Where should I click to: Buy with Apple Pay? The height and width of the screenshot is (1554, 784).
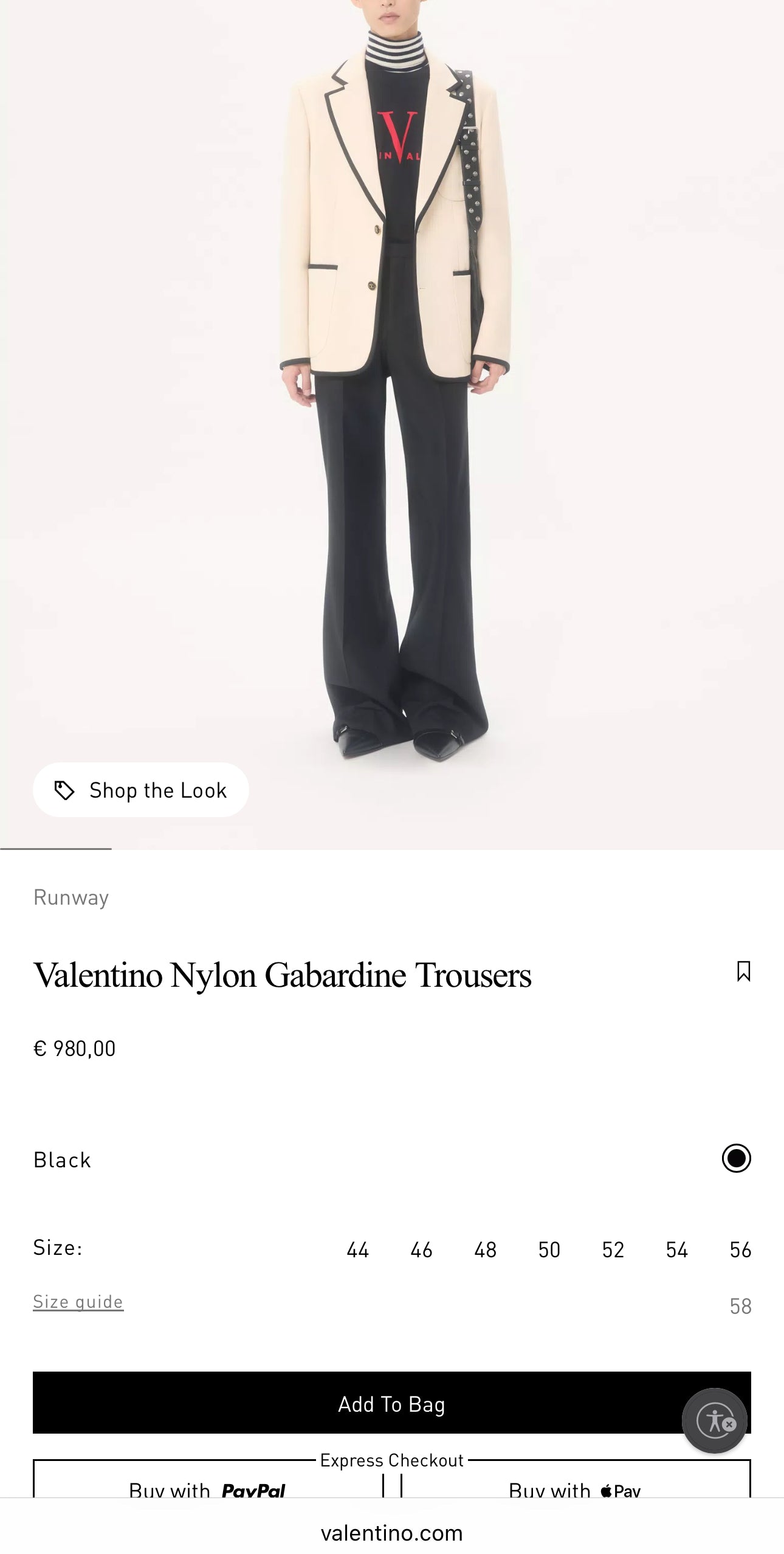[575, 1487]
